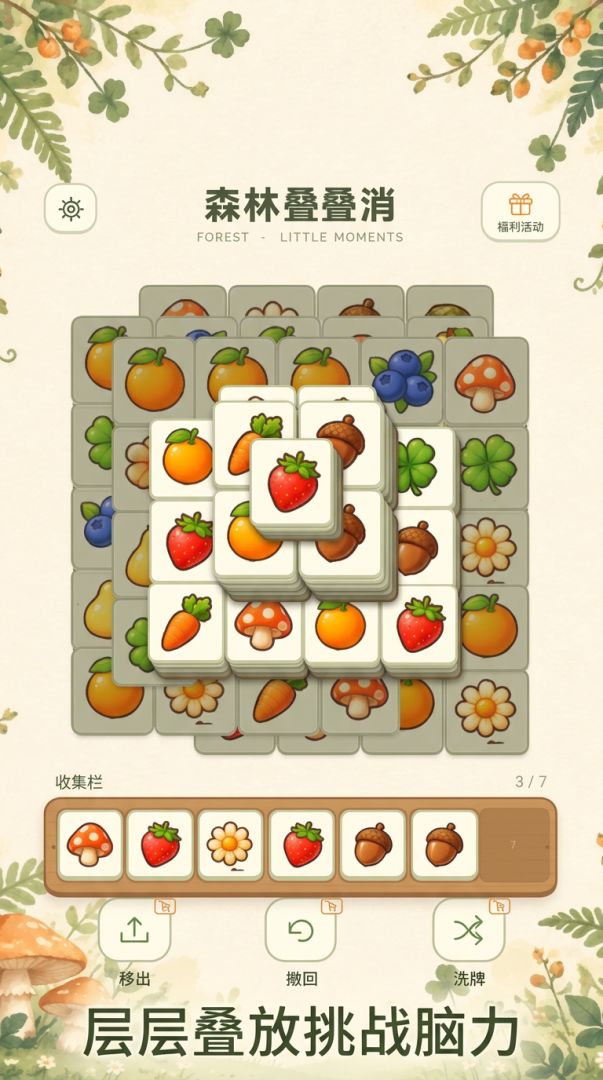The height and width of the screenshot is (1080, 603).
Task: Open the settings gear
Action: 70,208
